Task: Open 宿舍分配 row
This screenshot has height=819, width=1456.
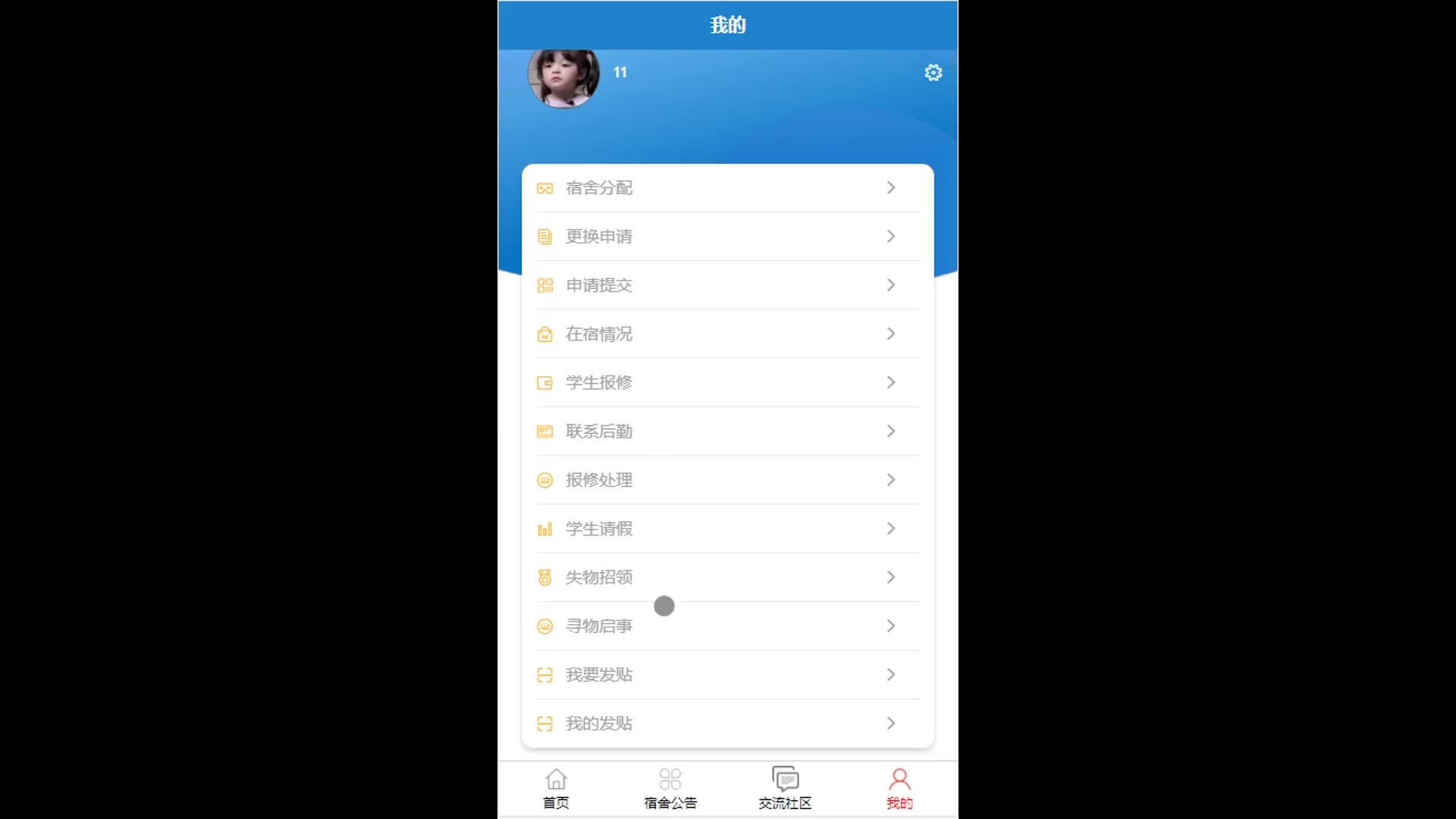Action: (x=726, y=188)
